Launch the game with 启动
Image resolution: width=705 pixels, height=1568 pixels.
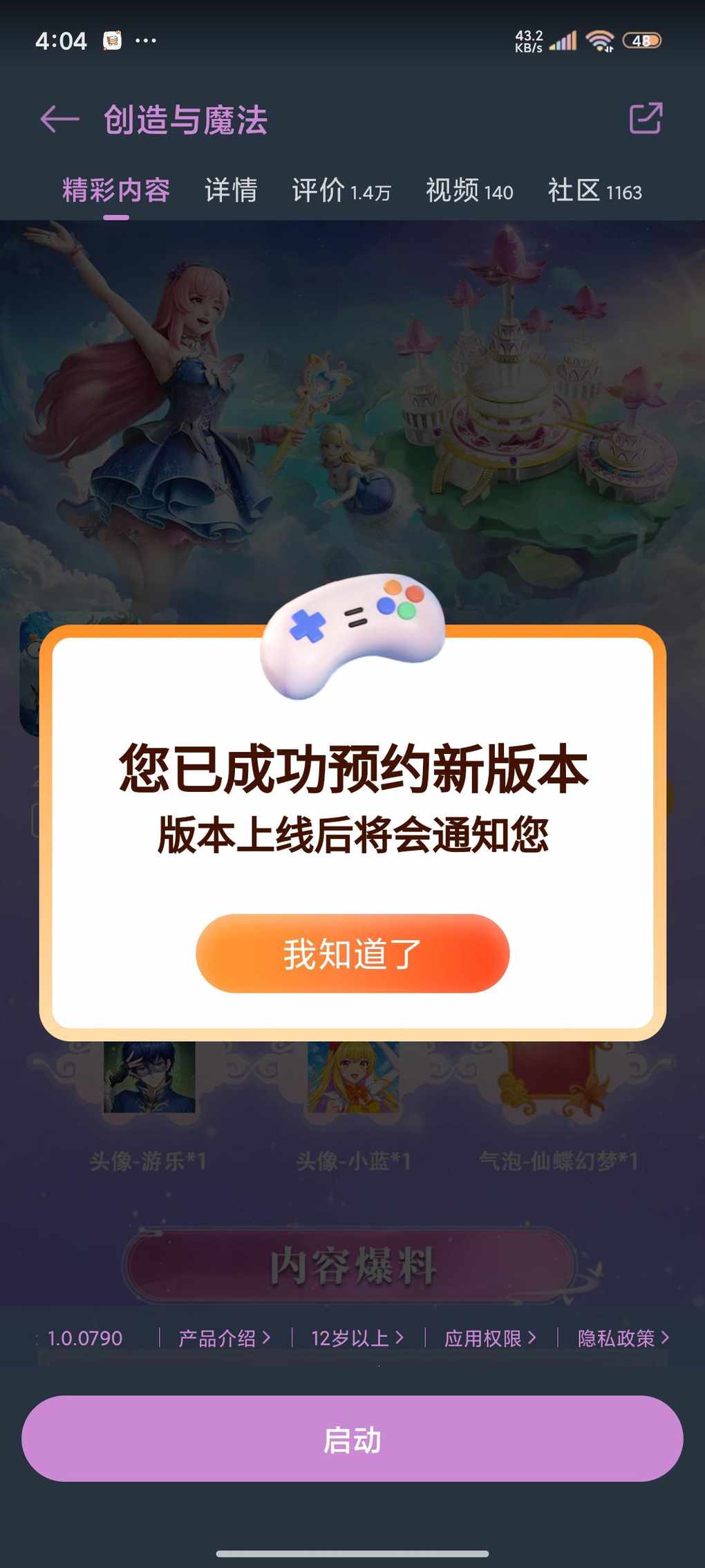click(x=352, y=1439)
